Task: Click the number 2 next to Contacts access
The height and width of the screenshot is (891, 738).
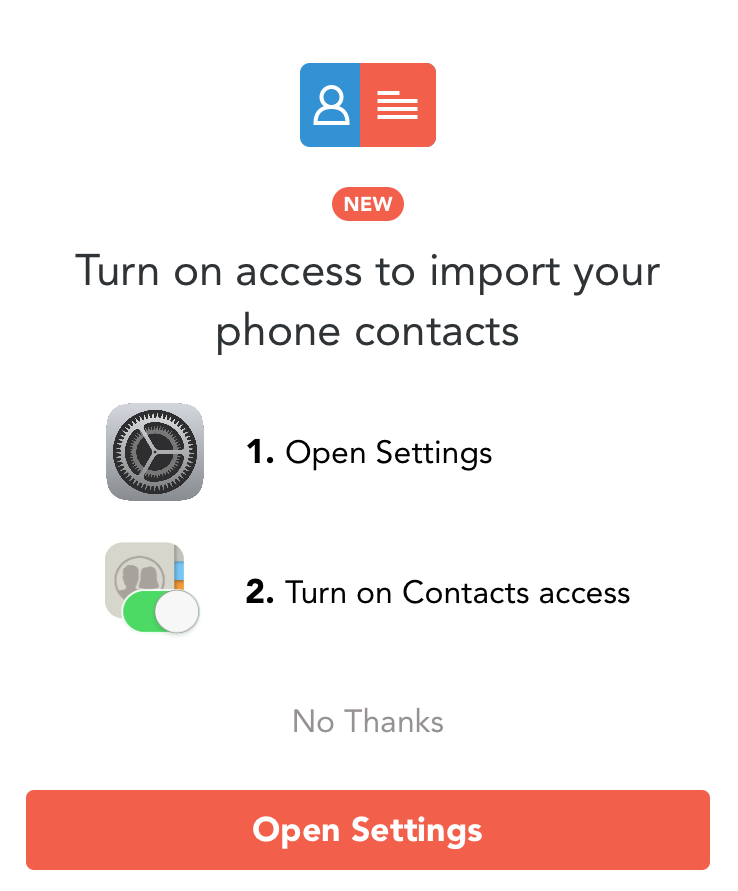Action: 262,592
